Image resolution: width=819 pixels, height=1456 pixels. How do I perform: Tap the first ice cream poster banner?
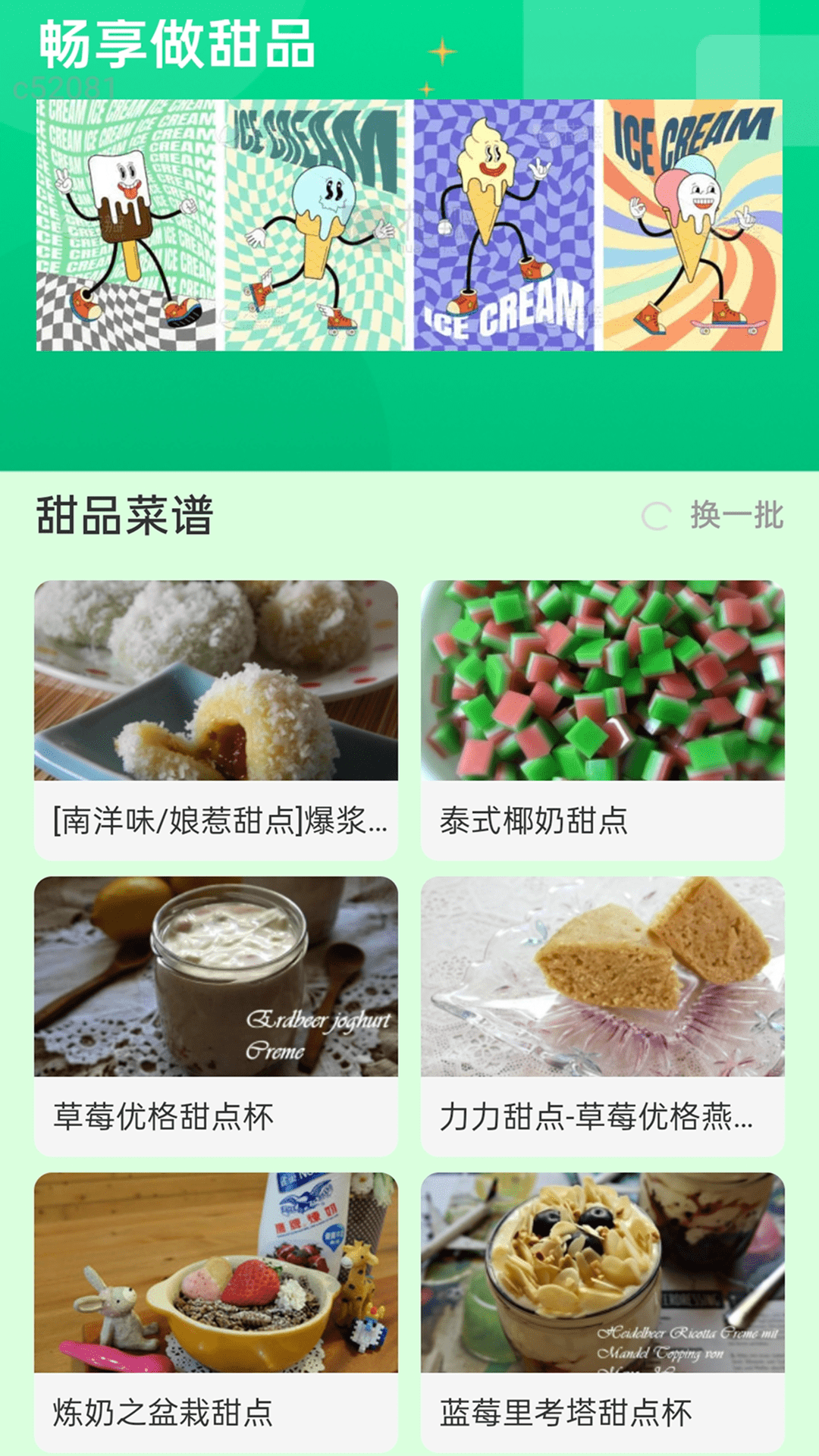(124, 225)
